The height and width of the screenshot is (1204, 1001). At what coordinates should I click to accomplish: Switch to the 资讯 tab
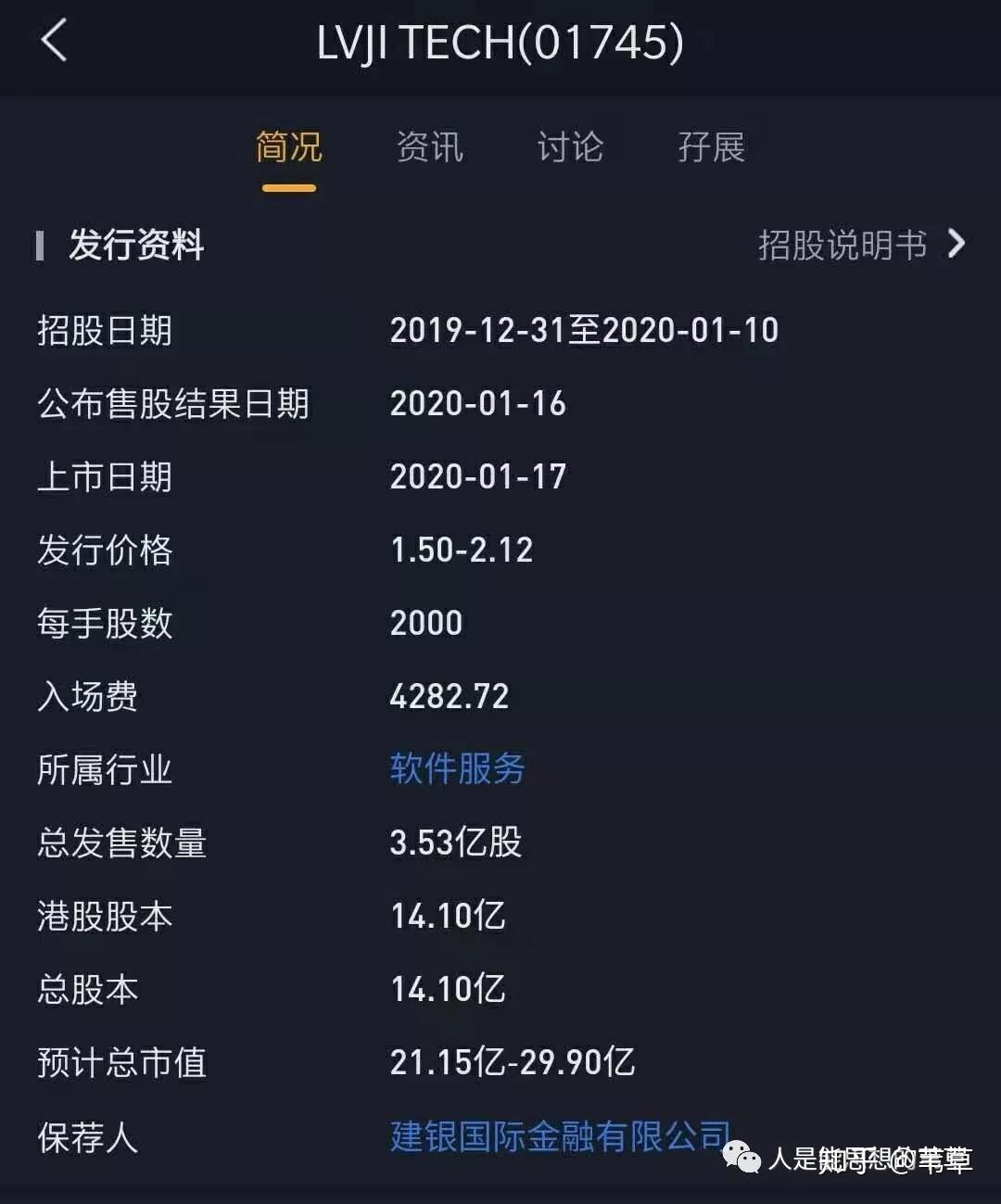[430, 148]
